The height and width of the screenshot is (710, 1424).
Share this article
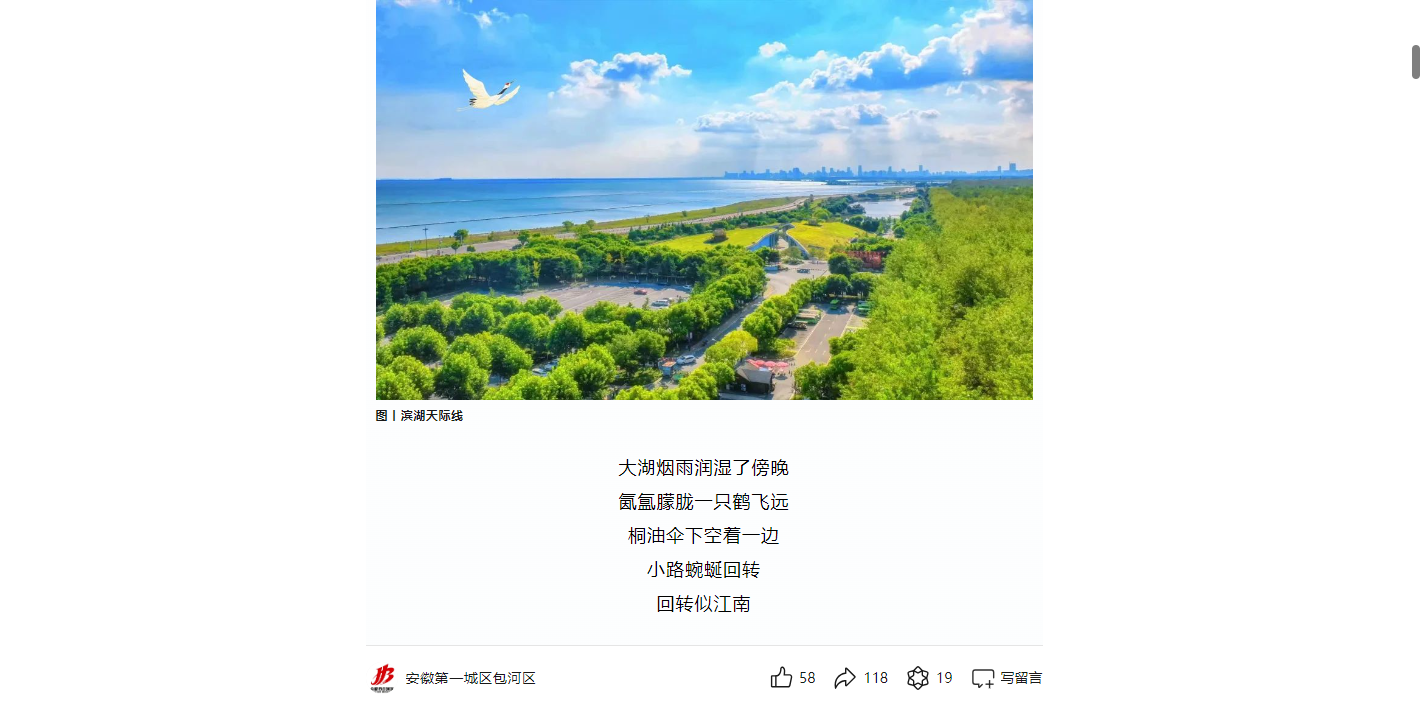point(845,678)
